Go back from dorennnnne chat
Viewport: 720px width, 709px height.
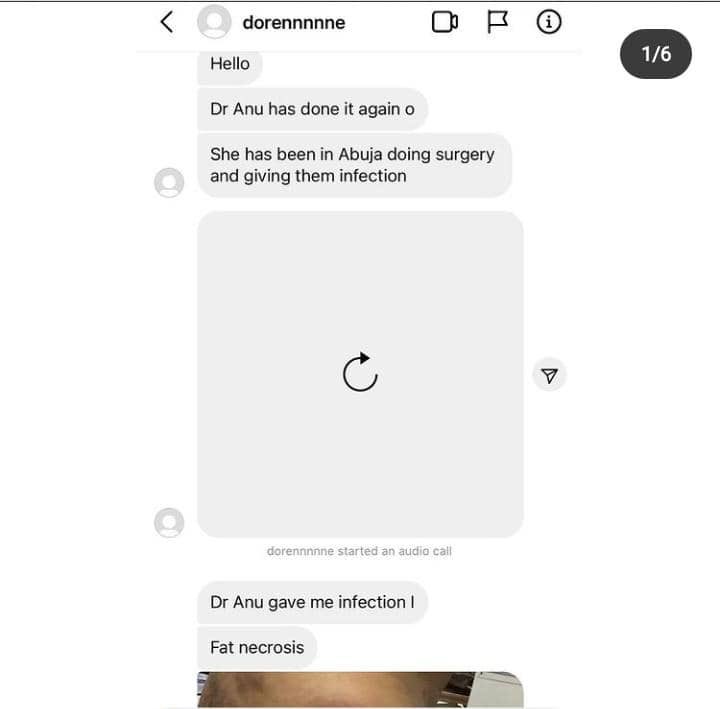pyautogui.click(x=167, y=22)
